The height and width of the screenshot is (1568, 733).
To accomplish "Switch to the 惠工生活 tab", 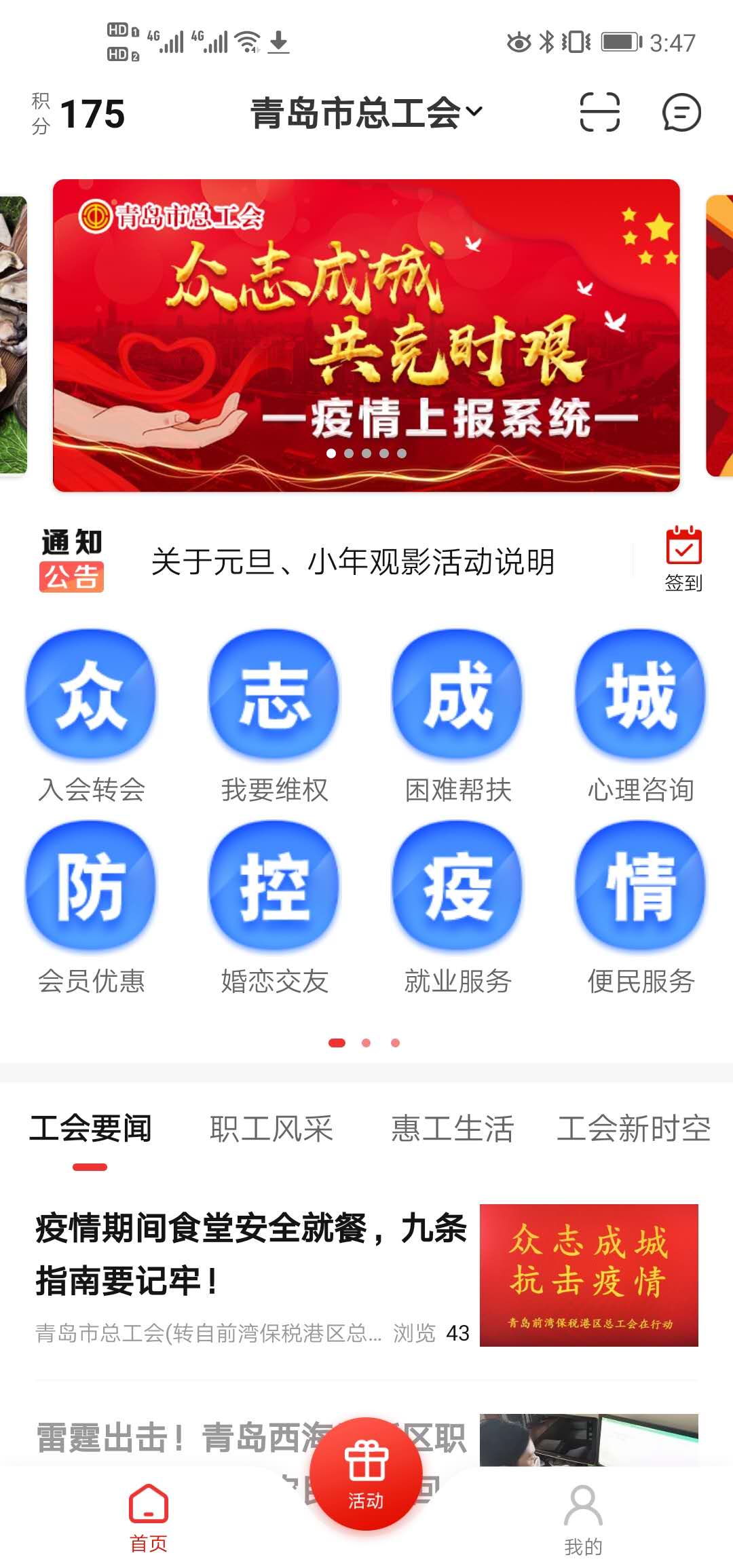I will tap(453, 1130).
